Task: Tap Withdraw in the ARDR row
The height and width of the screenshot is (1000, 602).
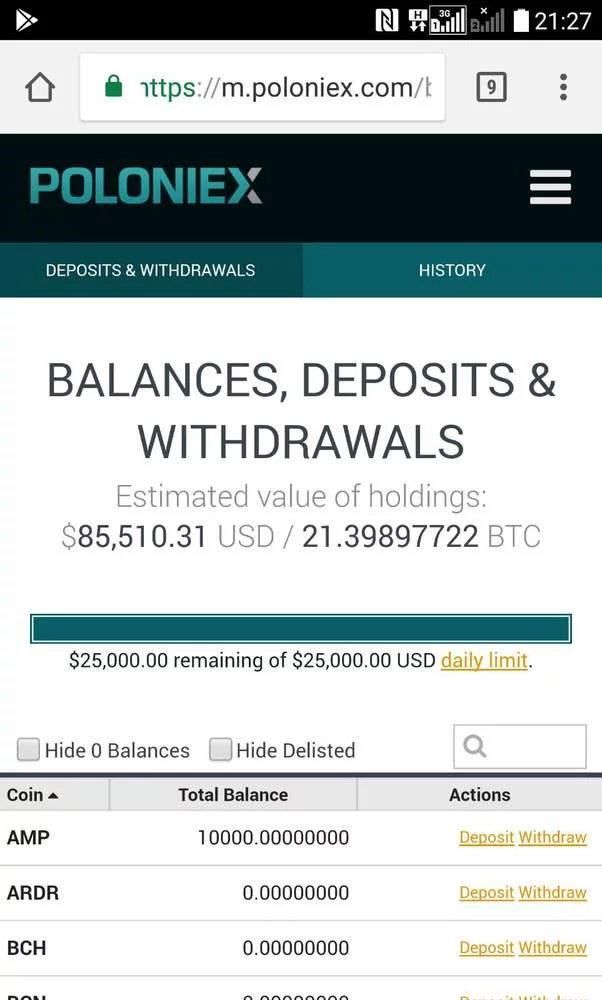Action: [552, 892]
